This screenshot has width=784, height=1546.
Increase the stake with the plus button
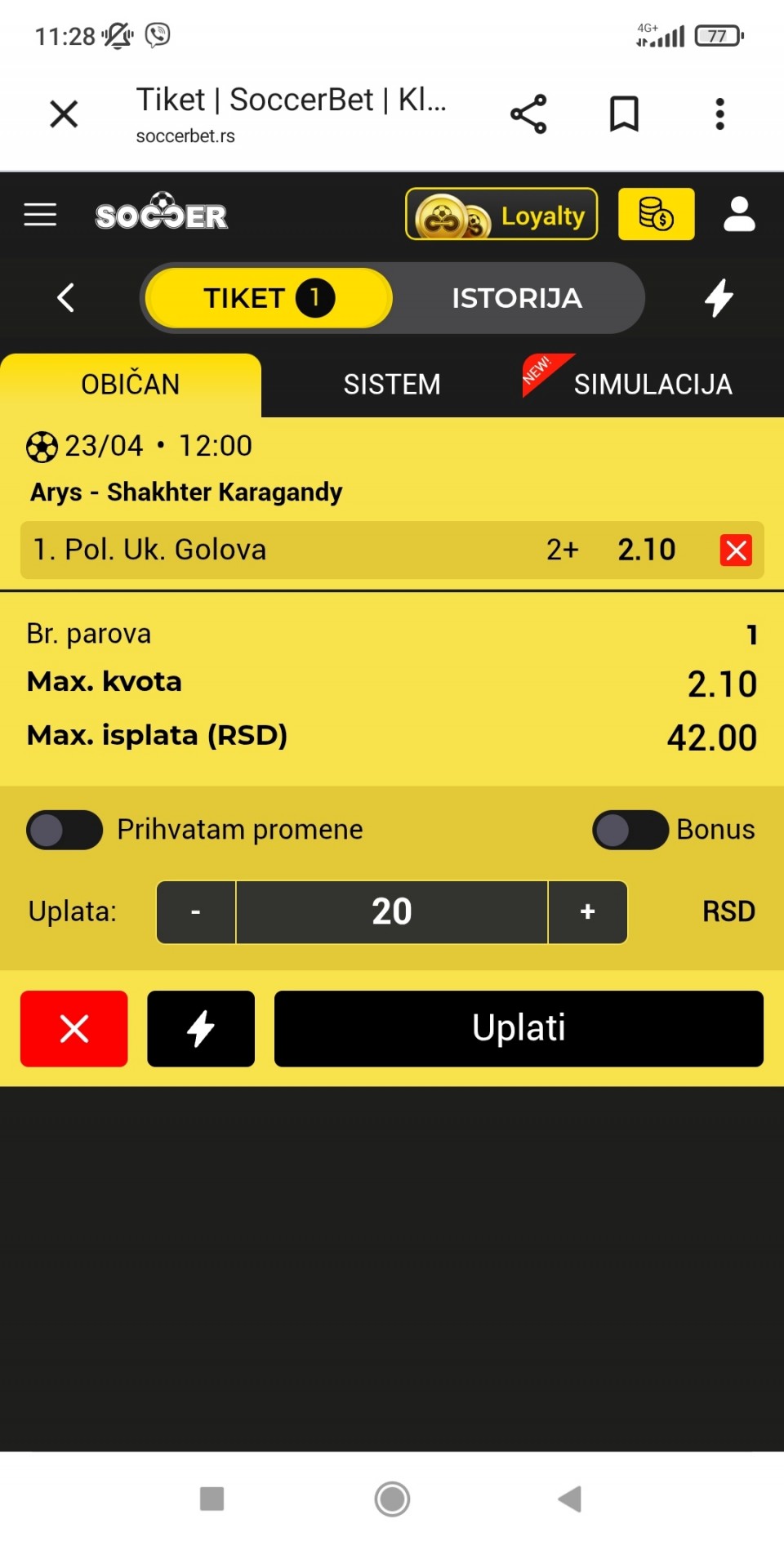coord(587,912)
